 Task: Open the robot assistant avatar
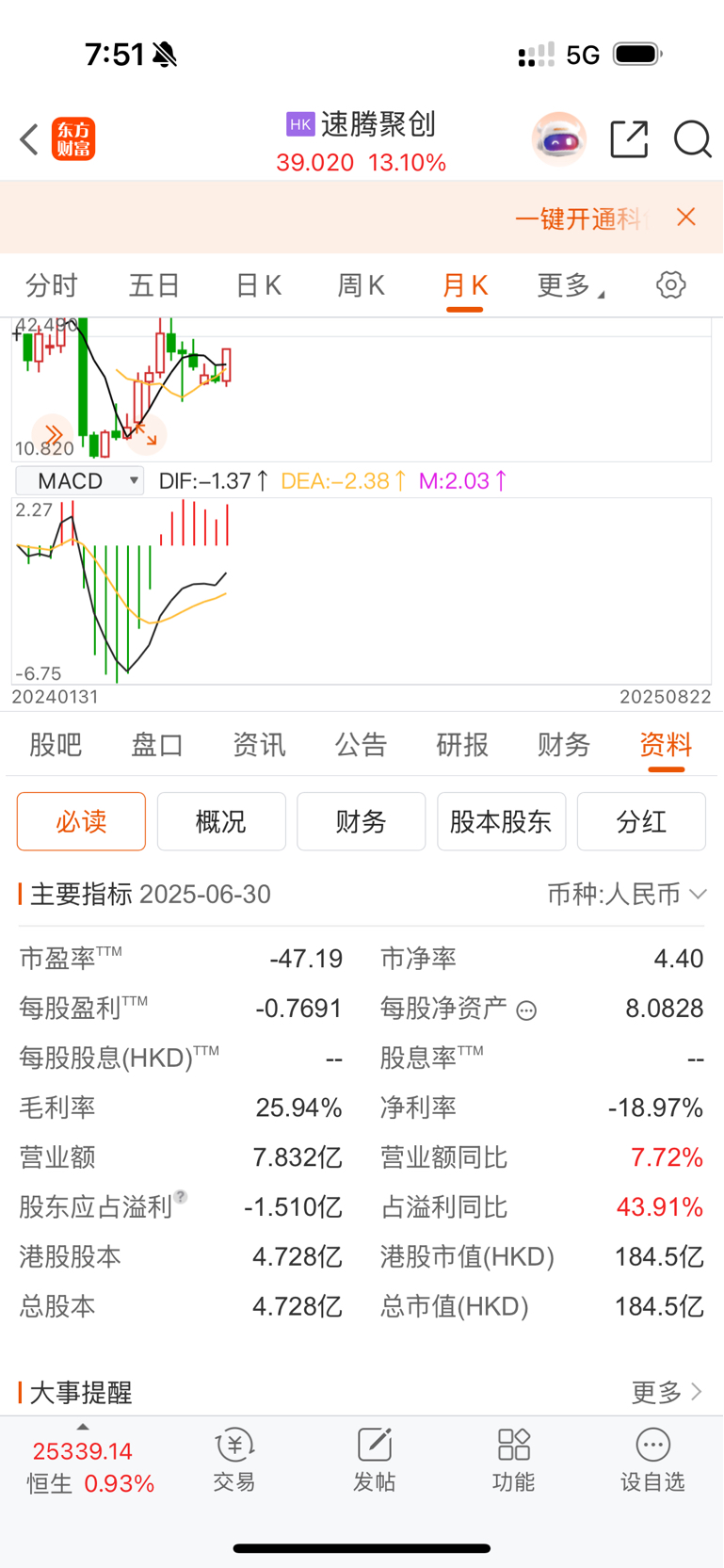(559, 139)
